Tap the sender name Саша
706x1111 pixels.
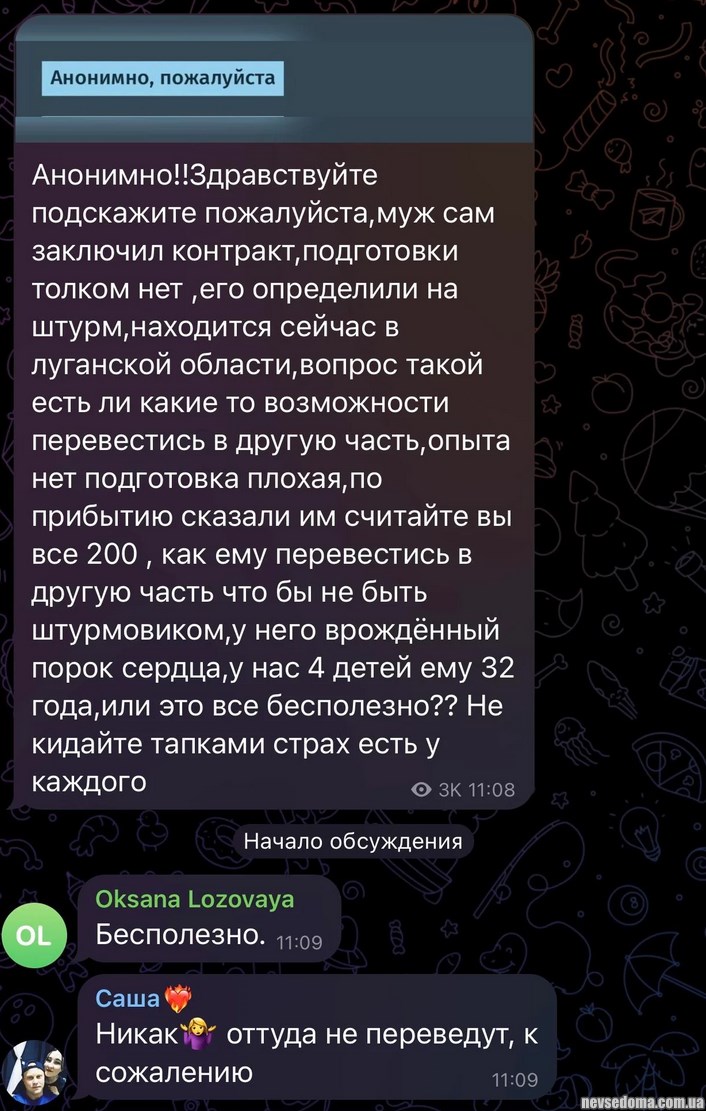point(127,998)
